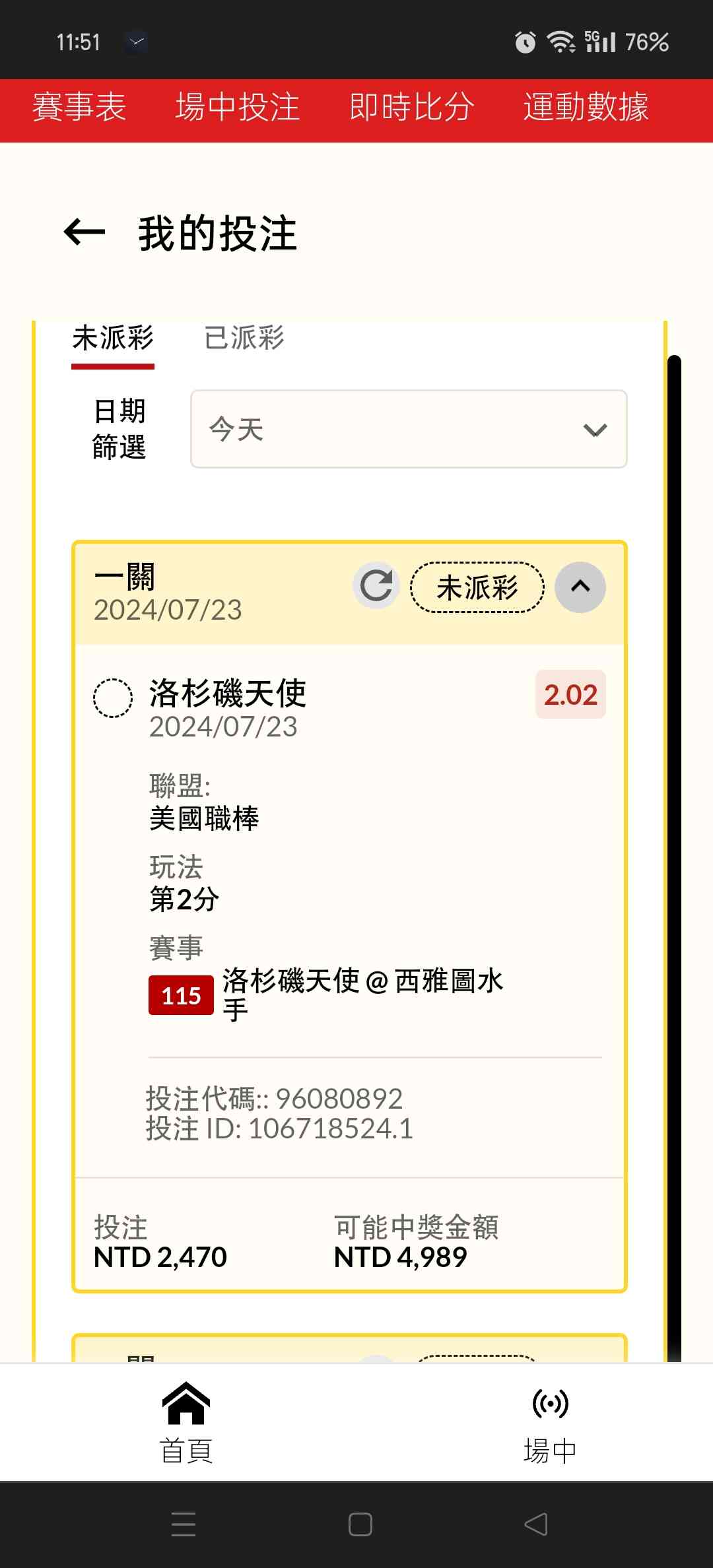Open recent apps from navigation bar
The width and height of the screenshot is (713, 1568).
point(184,1524)
